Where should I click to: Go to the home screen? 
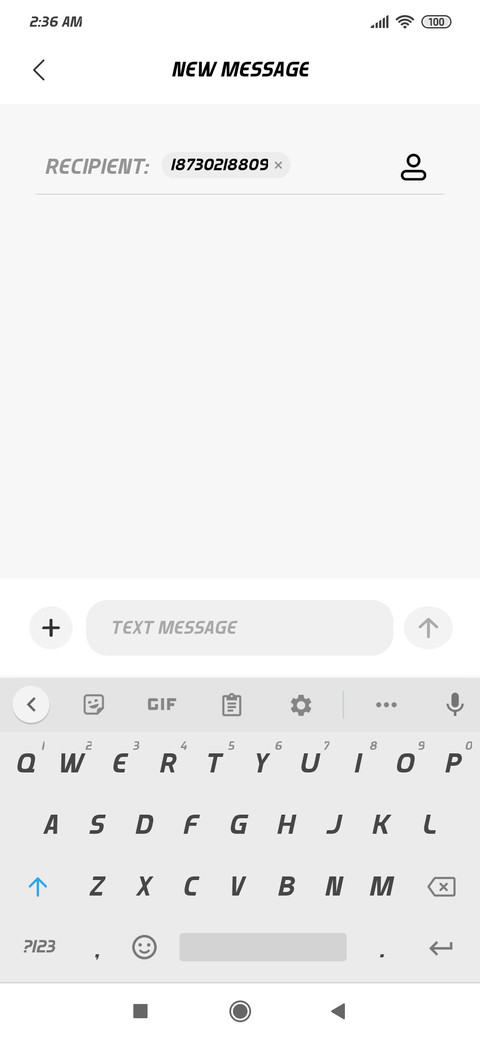point(240,1011)
